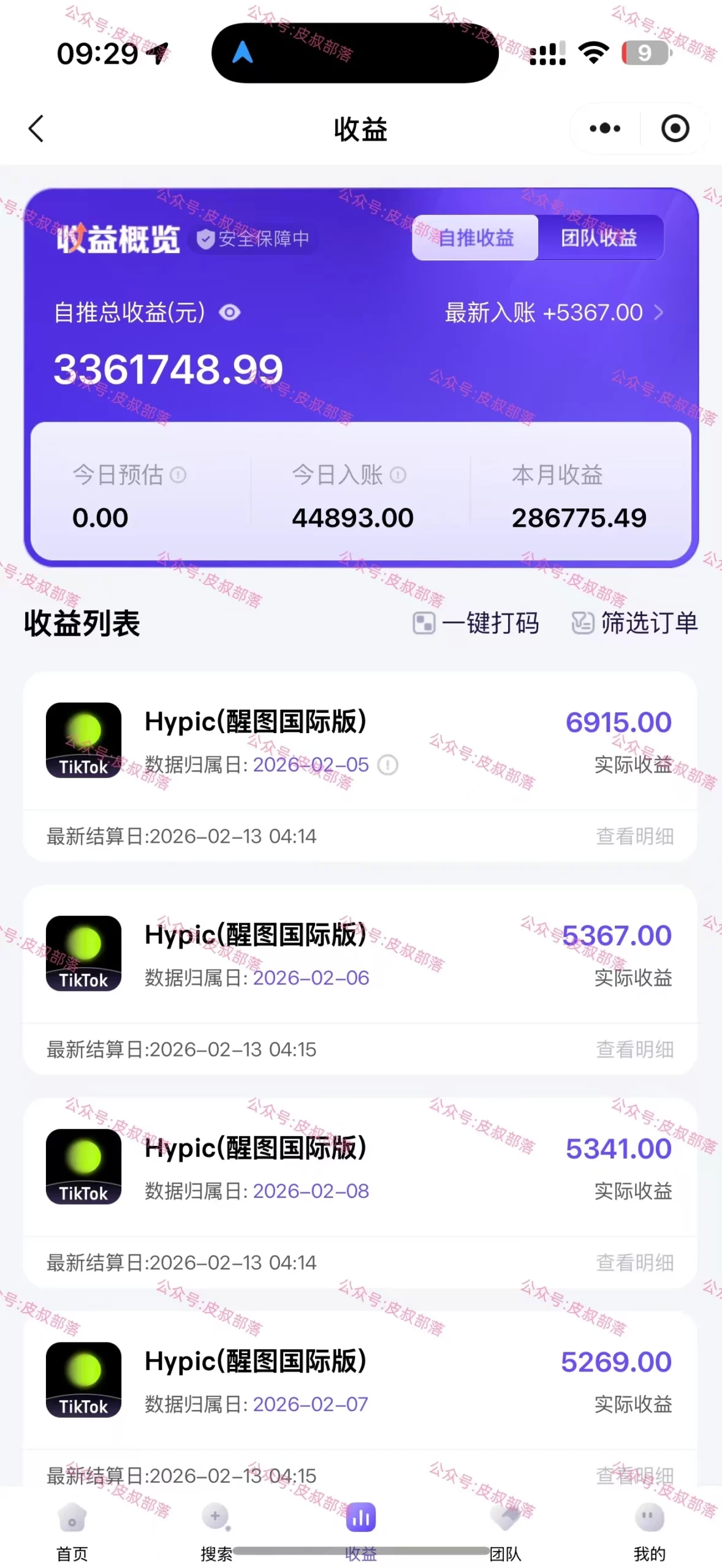
Task: Tap the date link 2026-02-06
Action: pyautogui.click(x=311, y=978)
